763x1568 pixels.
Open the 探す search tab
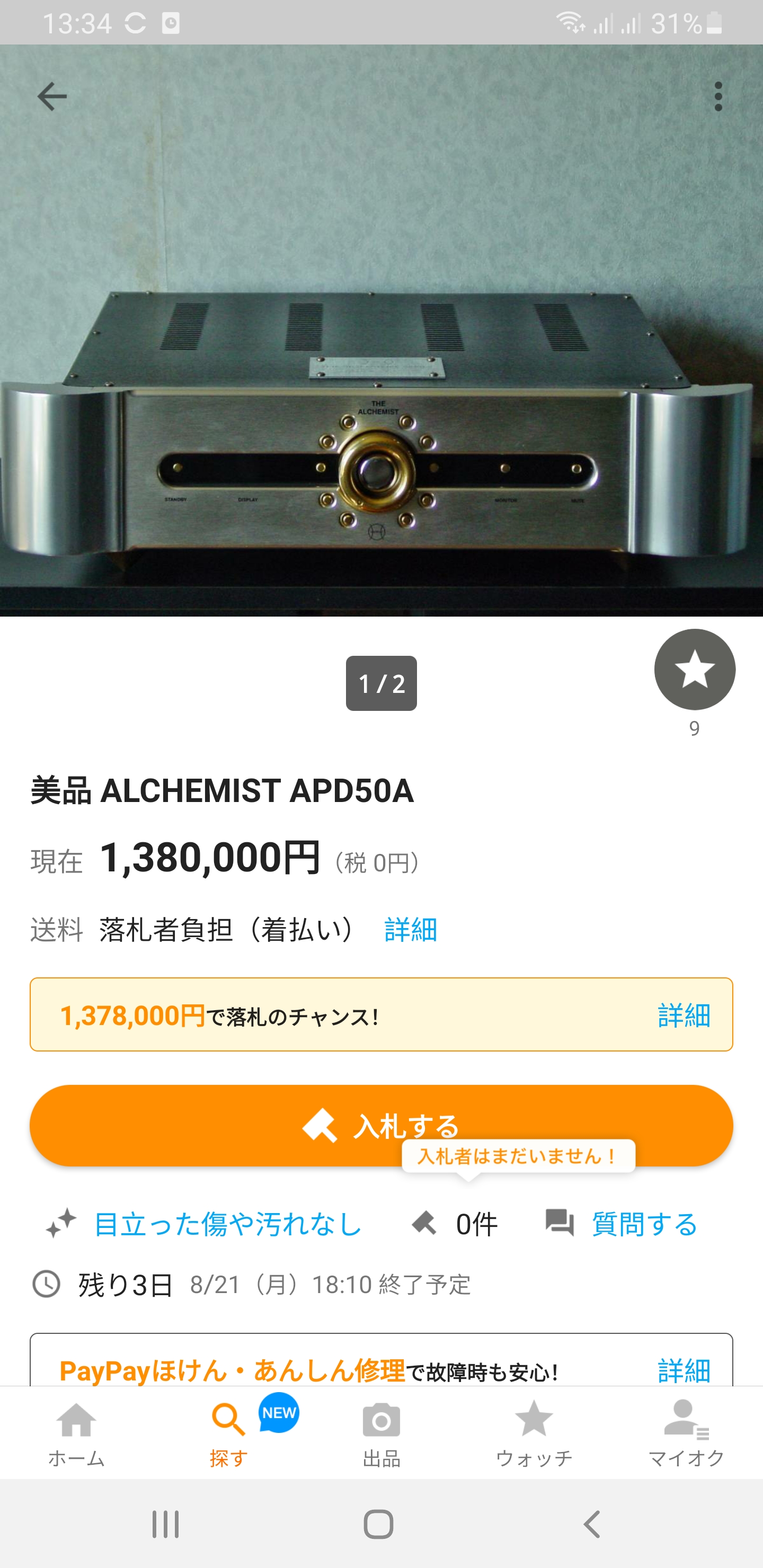[228, 1432]
